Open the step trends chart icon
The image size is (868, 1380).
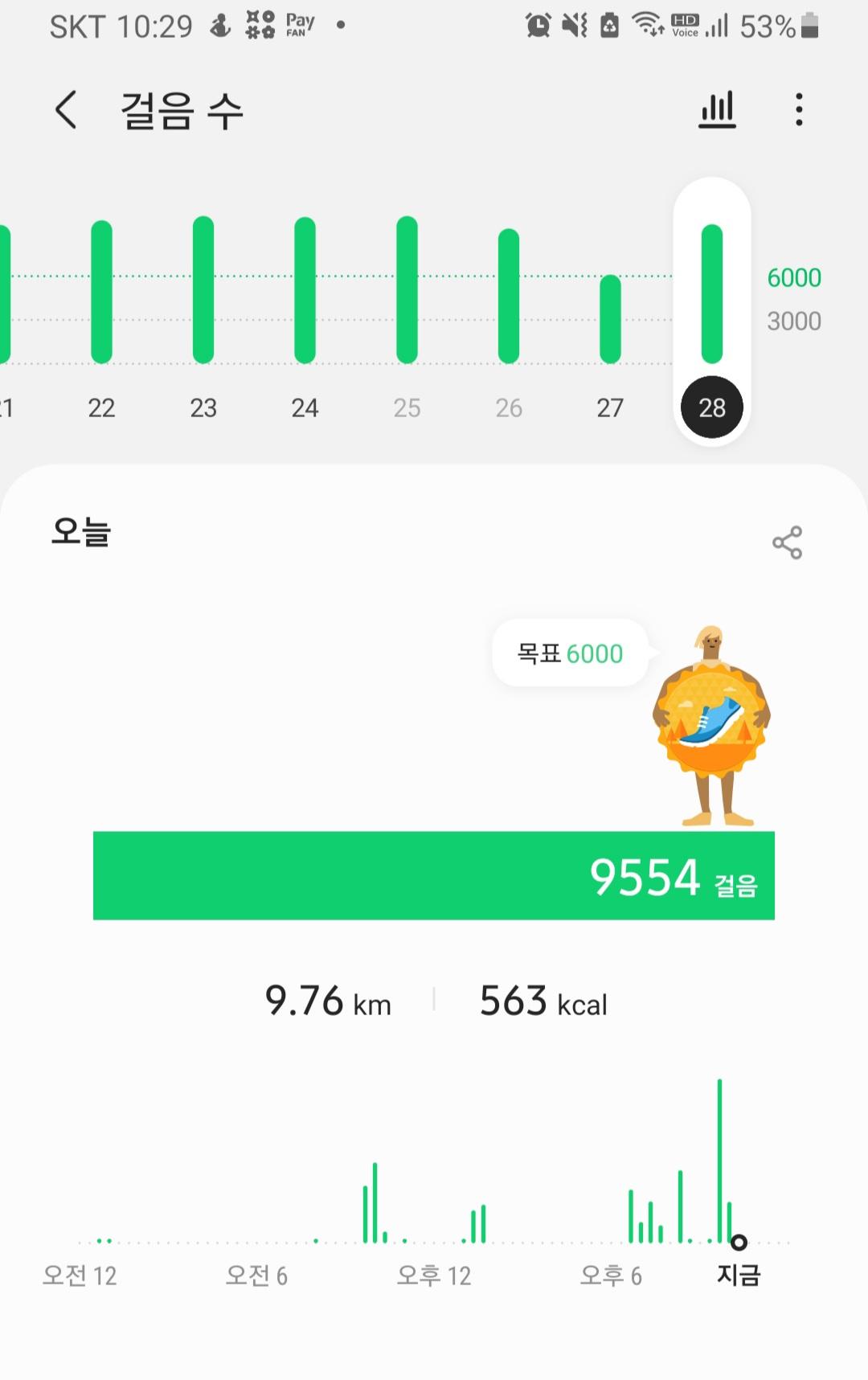(x=717, y=110)
